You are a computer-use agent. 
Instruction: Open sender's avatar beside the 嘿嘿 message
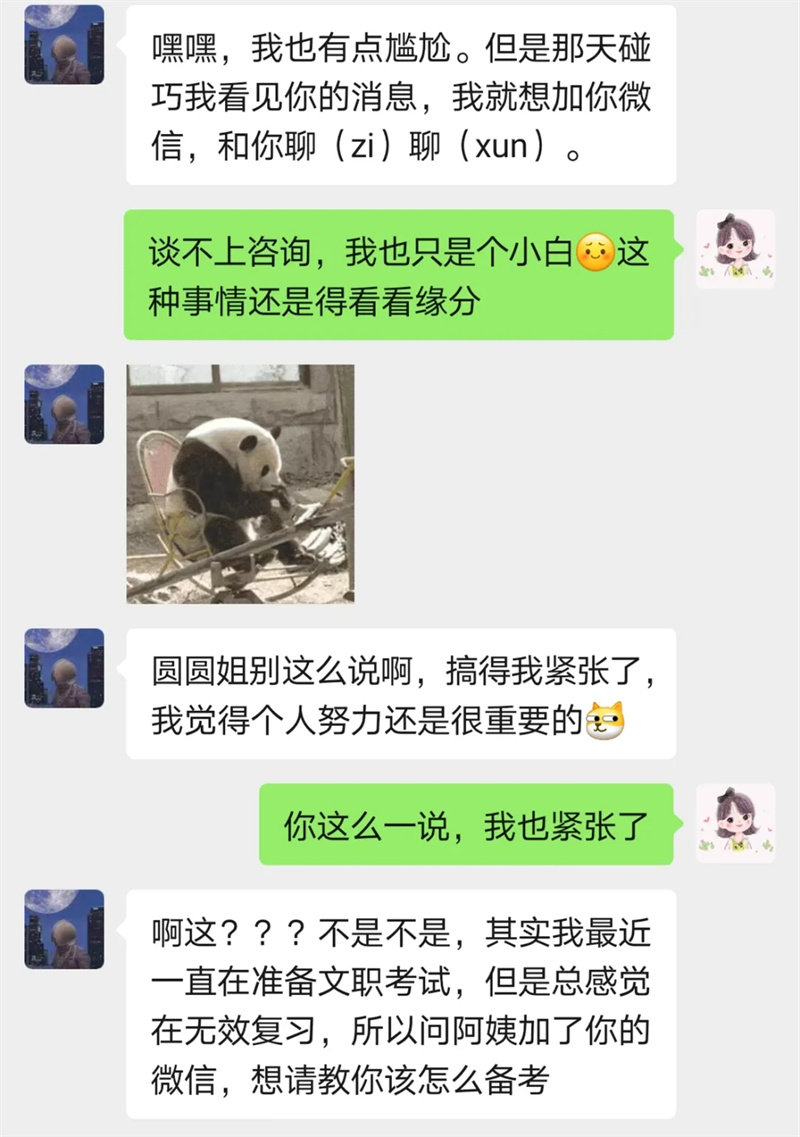click(x=64, y=45)
